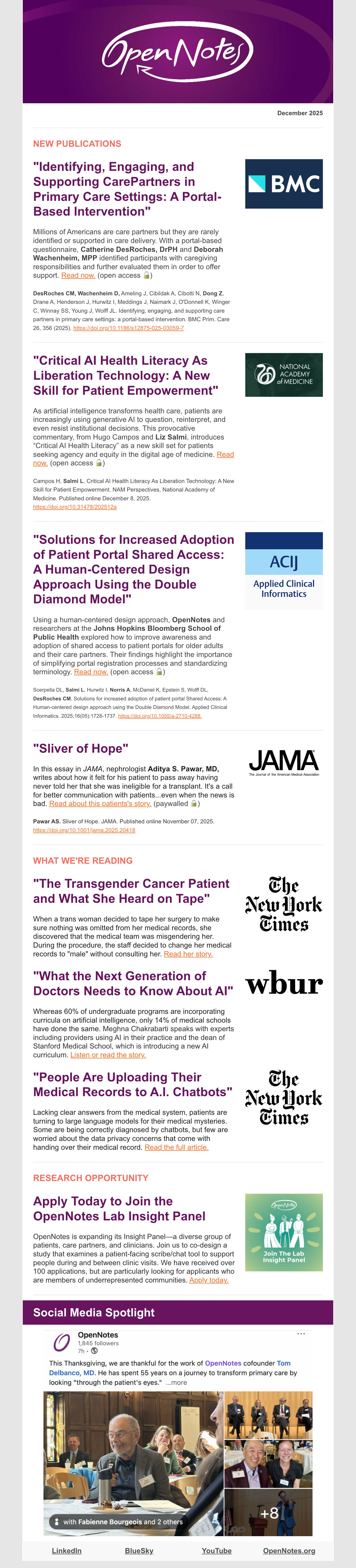
Task: Expand the LinkedIn post with '...more'
Action: pos(176,1382)
